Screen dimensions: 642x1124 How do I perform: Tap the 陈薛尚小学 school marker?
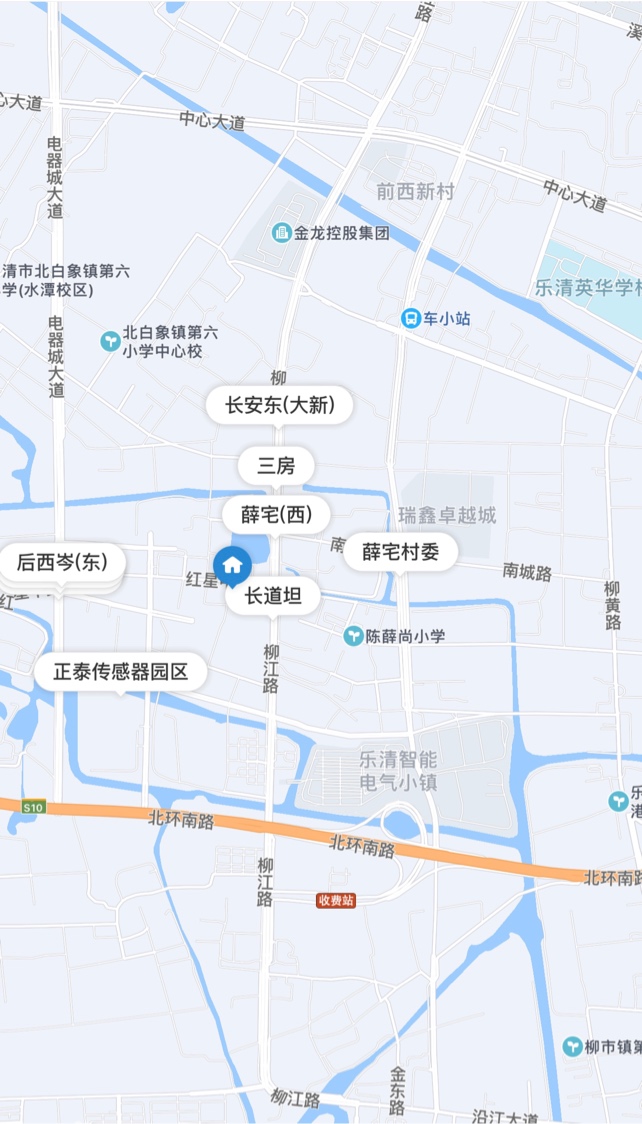point(353,635)
